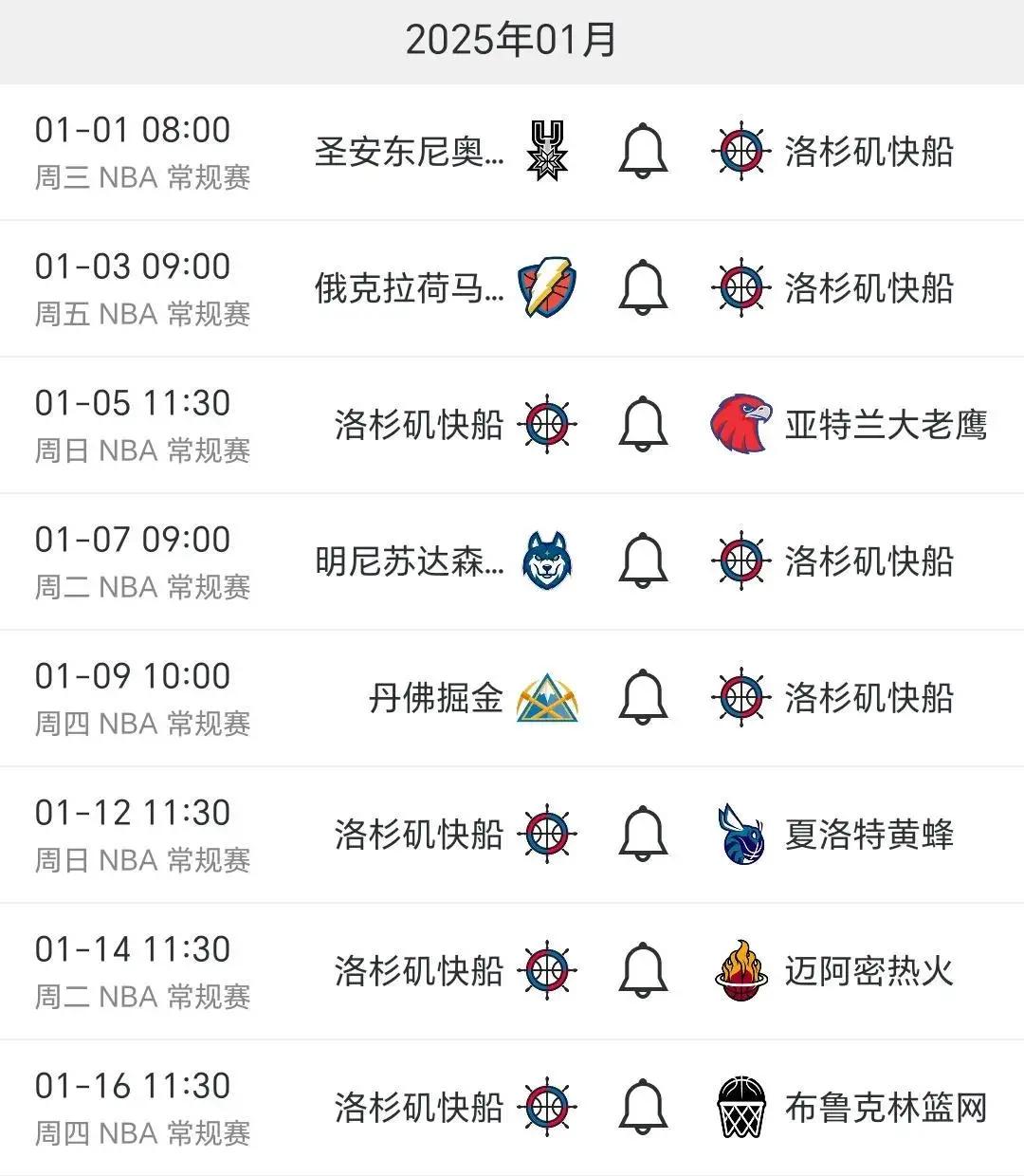This screenshot has width=1024, height=1176.
Task: Tap the bell for Clippers vs Hornets
Action: pos(643,834)
